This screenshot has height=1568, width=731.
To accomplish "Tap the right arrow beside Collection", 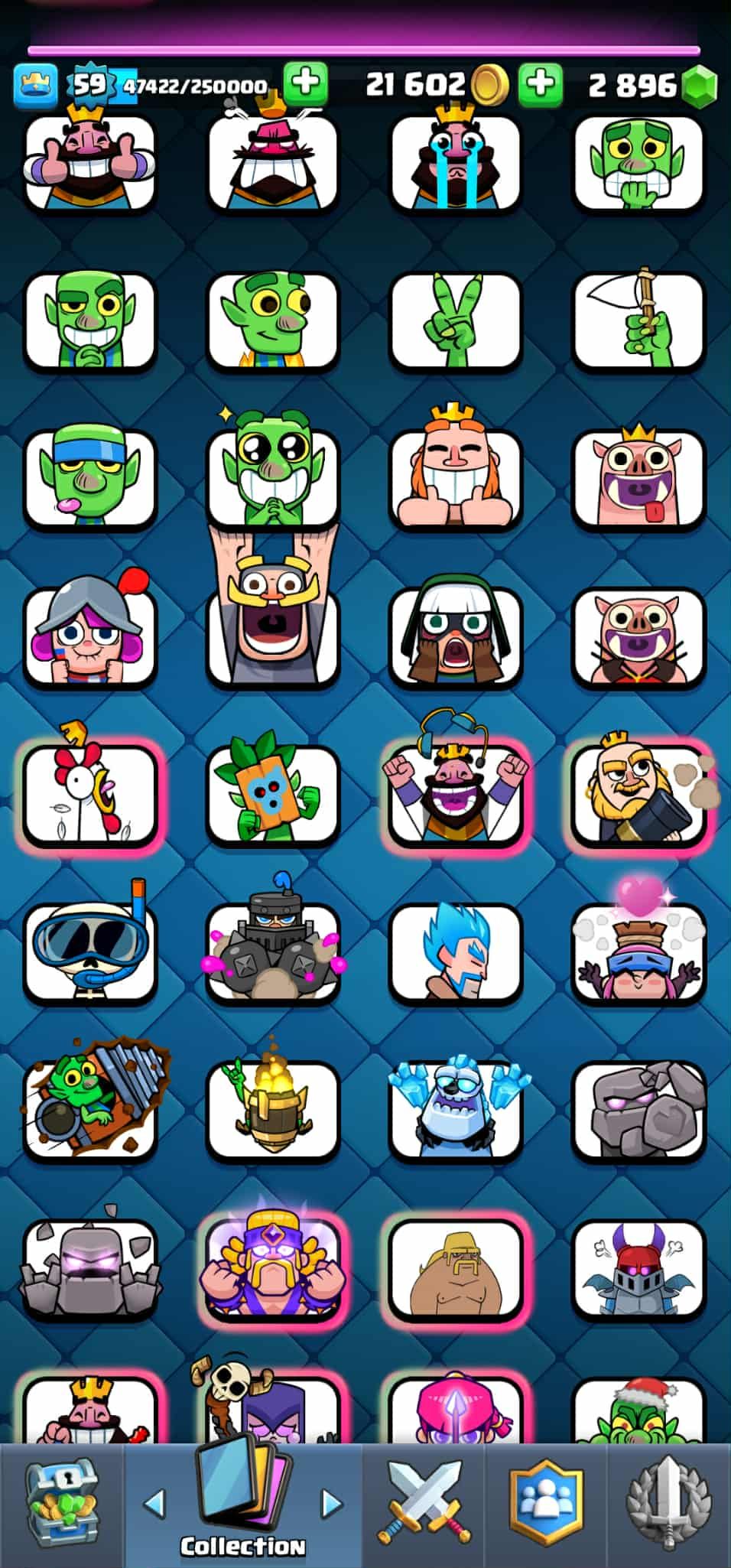I will point(332,1502).
